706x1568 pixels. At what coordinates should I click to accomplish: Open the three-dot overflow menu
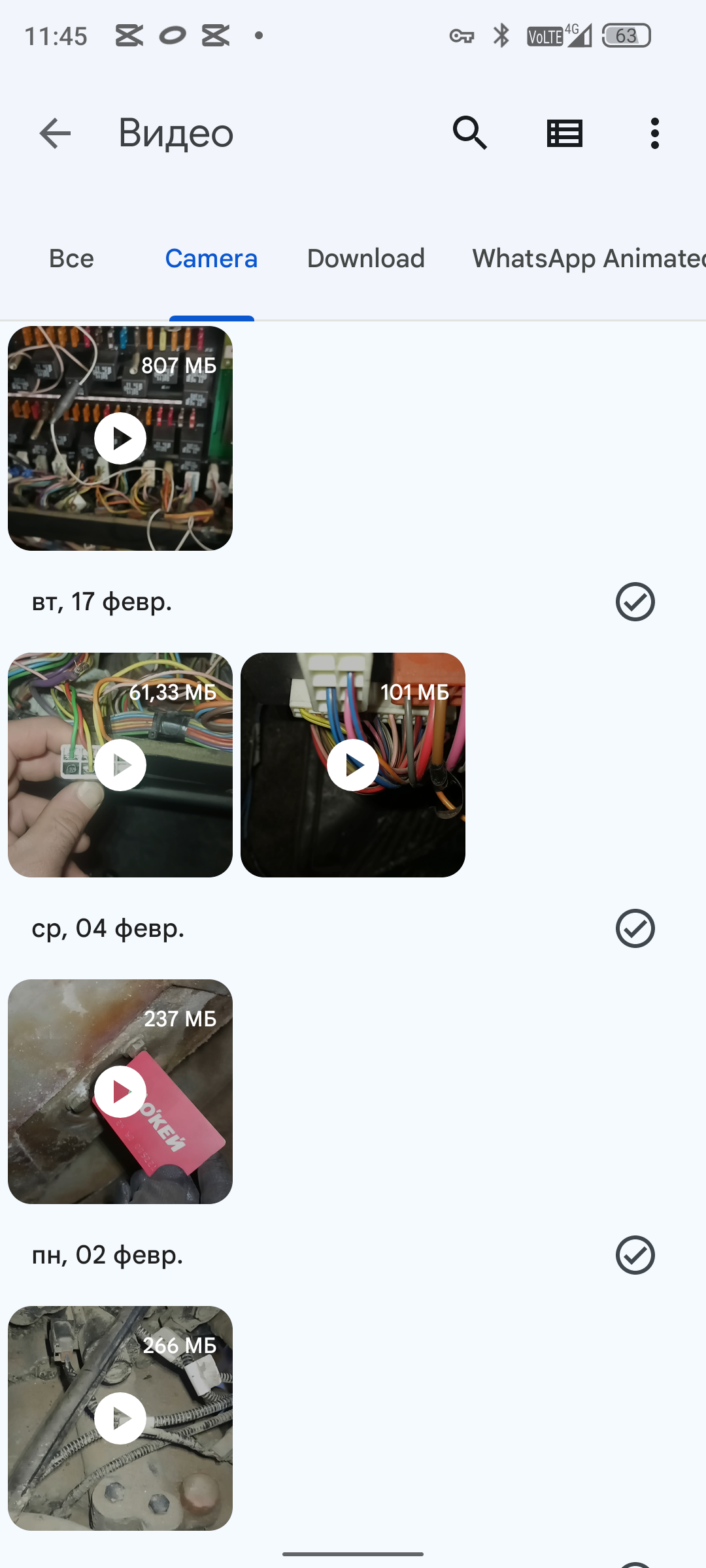click(654, 133)
